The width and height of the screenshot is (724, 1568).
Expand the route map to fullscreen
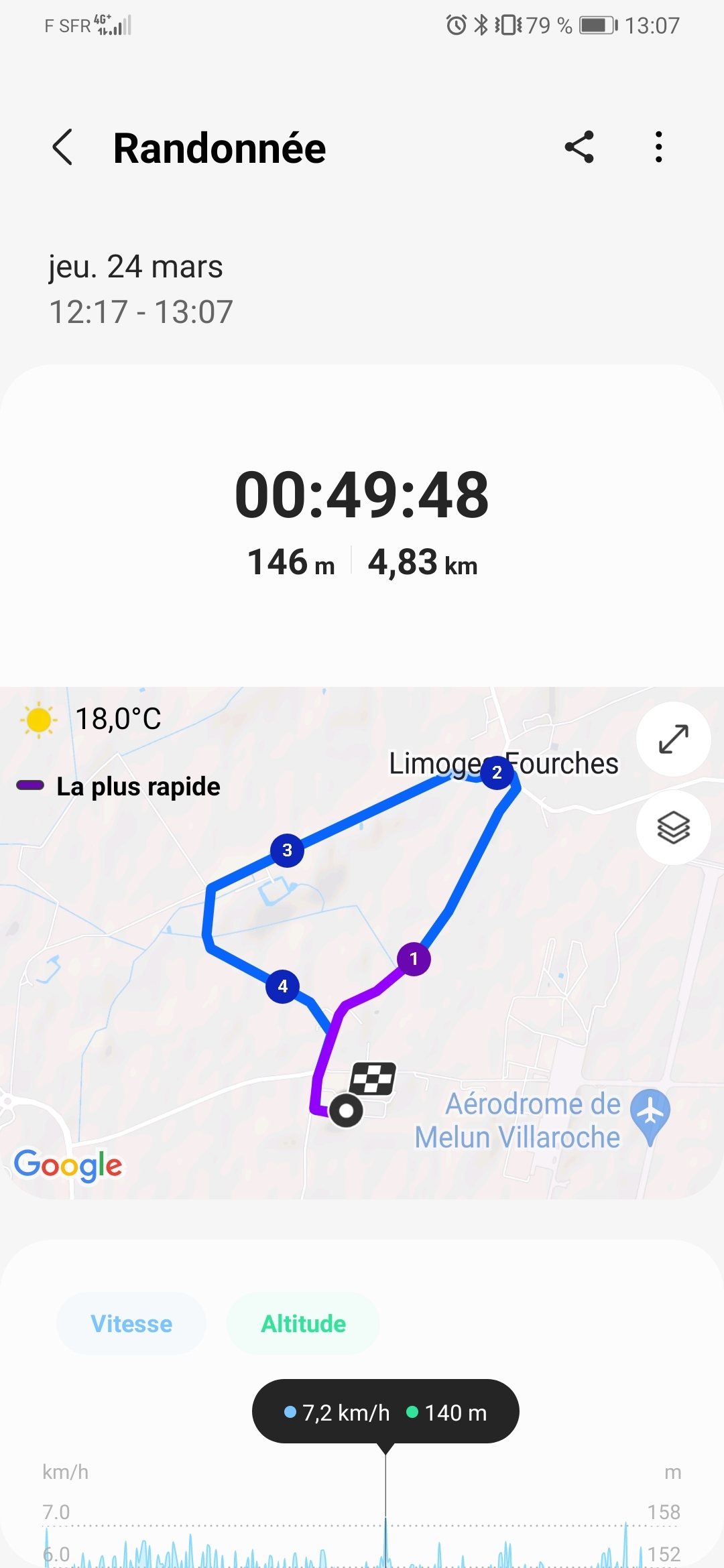(x=673, y=739)
